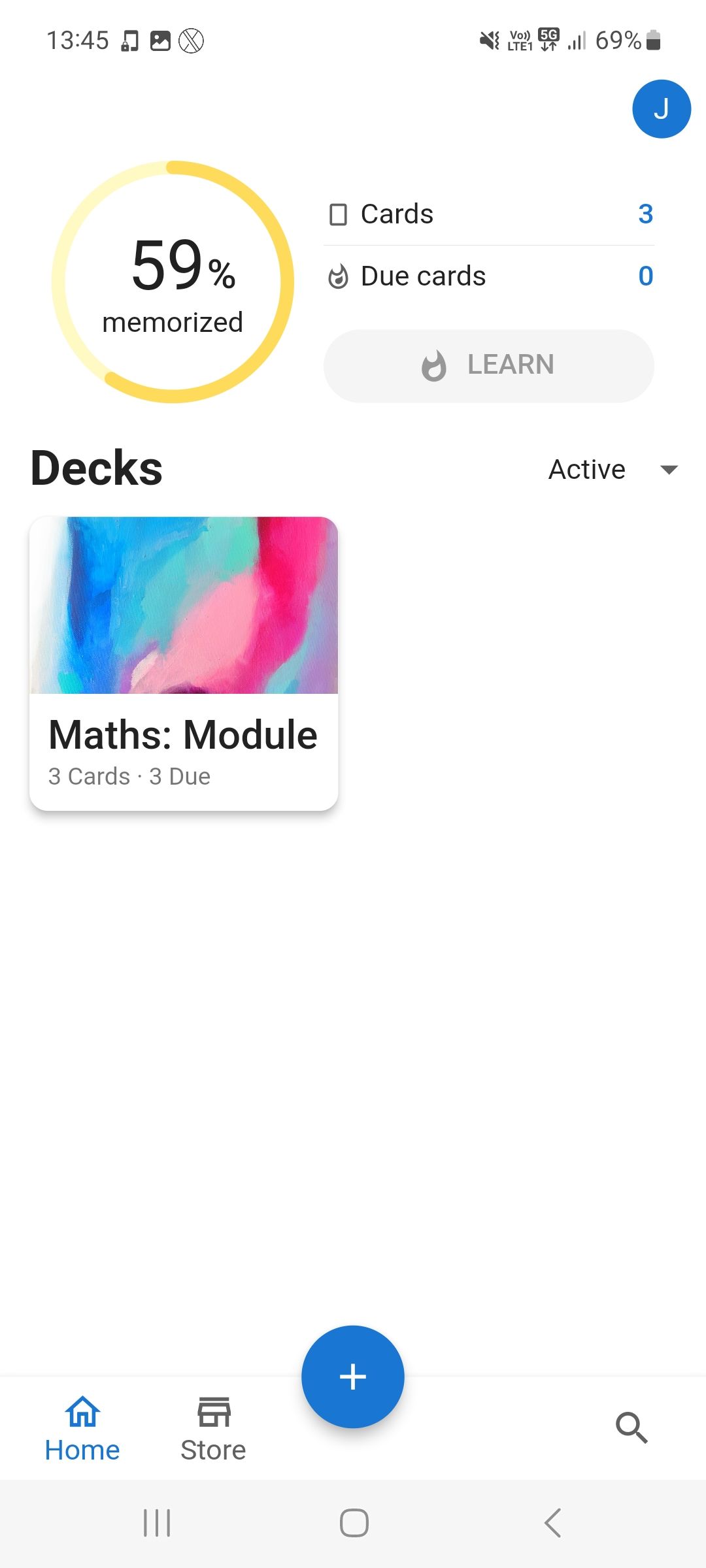Open the Maths: Module deck
Viewport: 706px width, 1568px height.
pyautogui.click(x=184, y=663)
